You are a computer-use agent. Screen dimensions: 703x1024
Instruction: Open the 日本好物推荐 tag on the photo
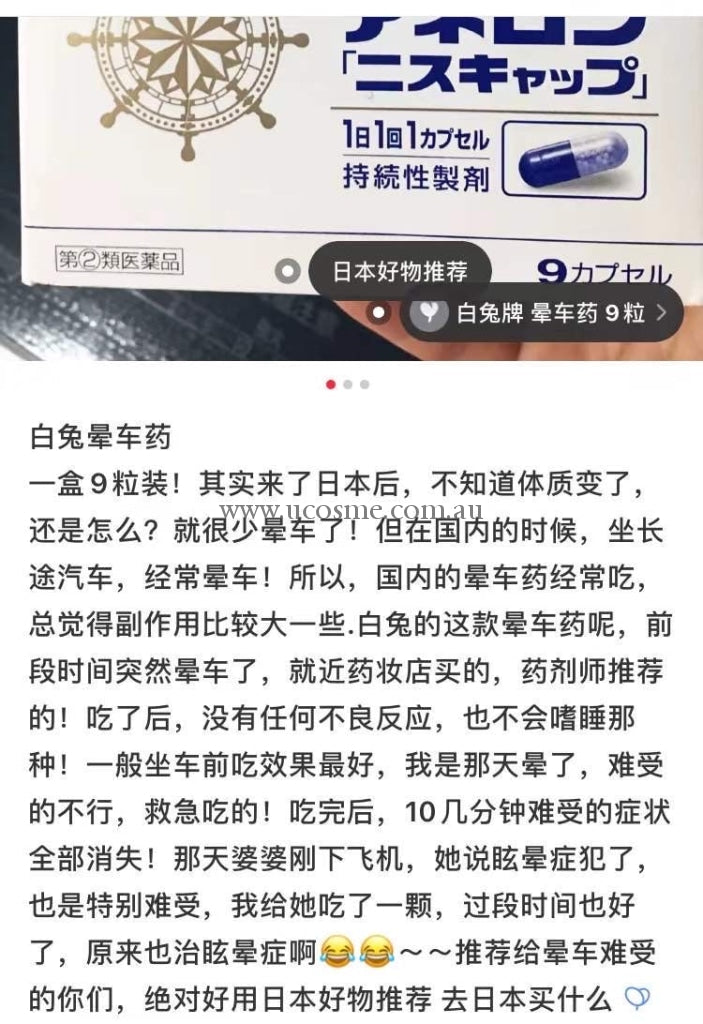pos(399,272)
